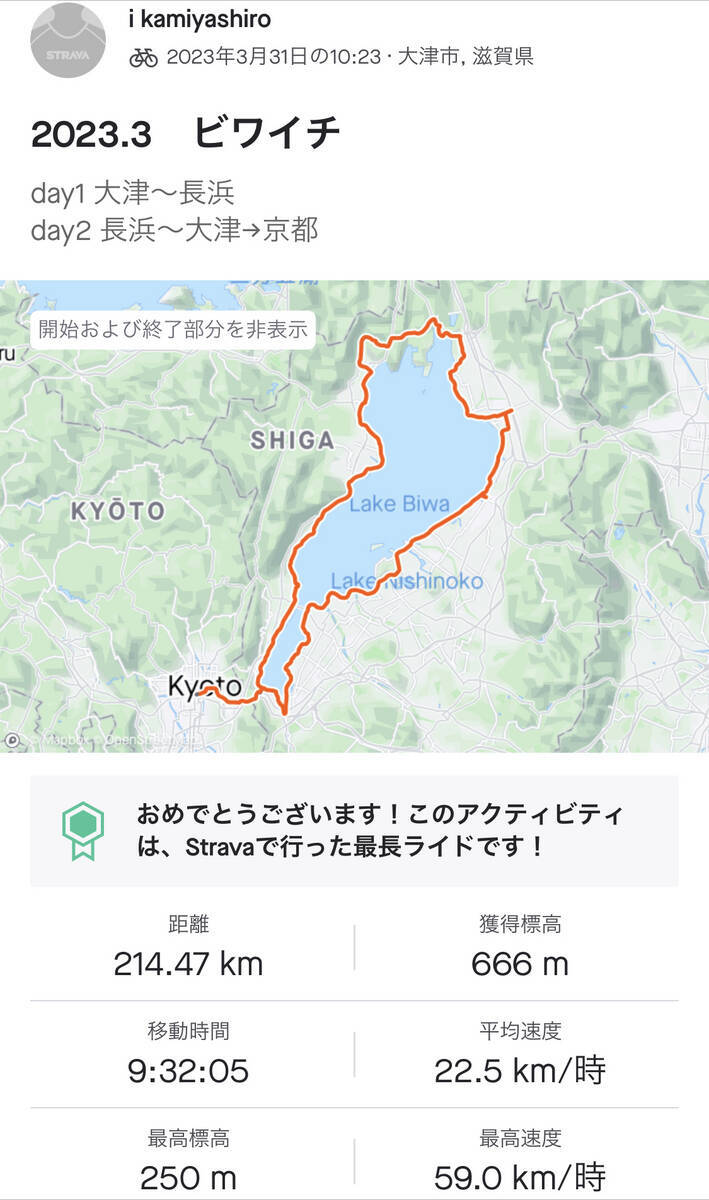Tap the athlete name i kamiyashiro
This screenshot has height=1200, width=709.
coord(200,19)
